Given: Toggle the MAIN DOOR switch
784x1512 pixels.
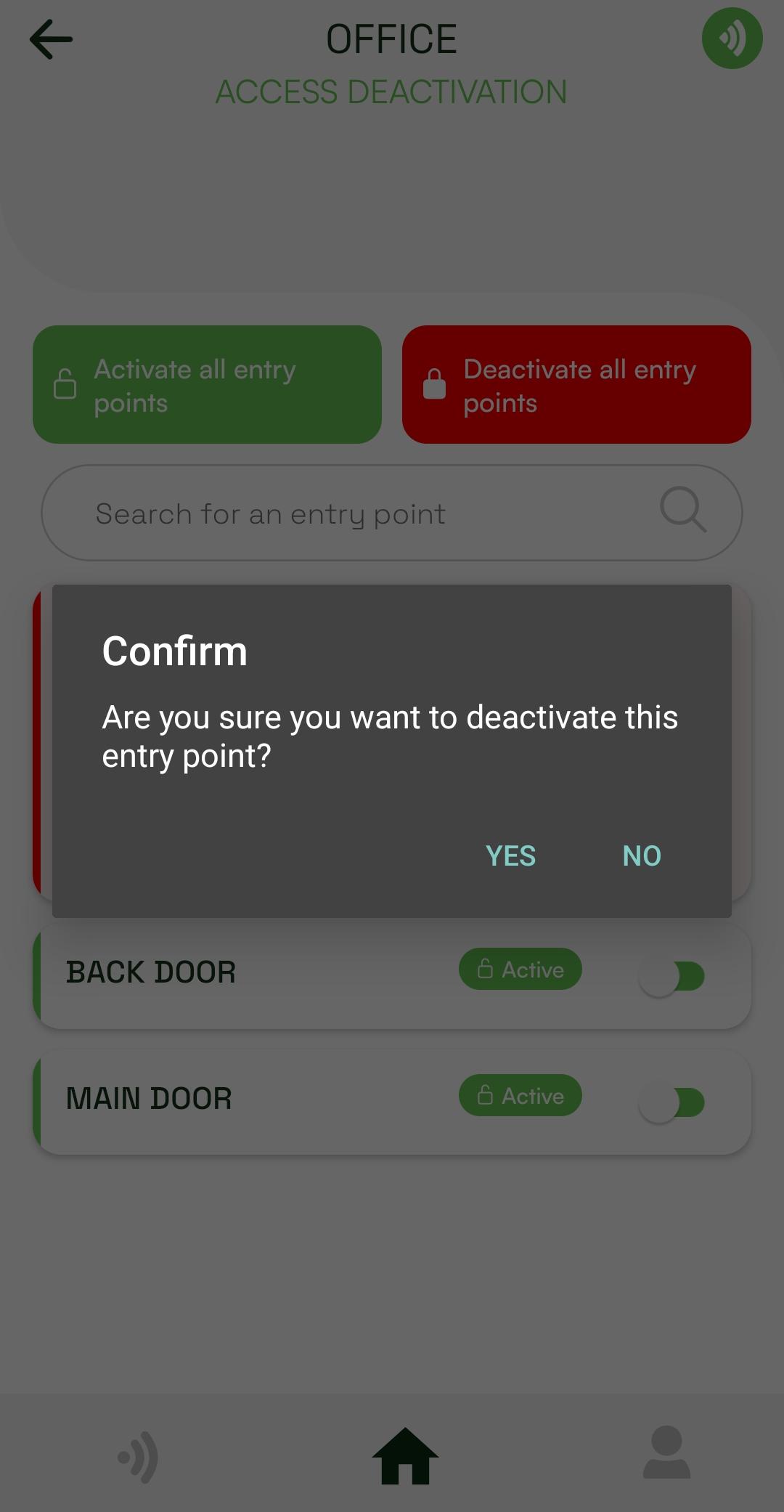Looking at the screenshot, I should [x=672, y=1102].
